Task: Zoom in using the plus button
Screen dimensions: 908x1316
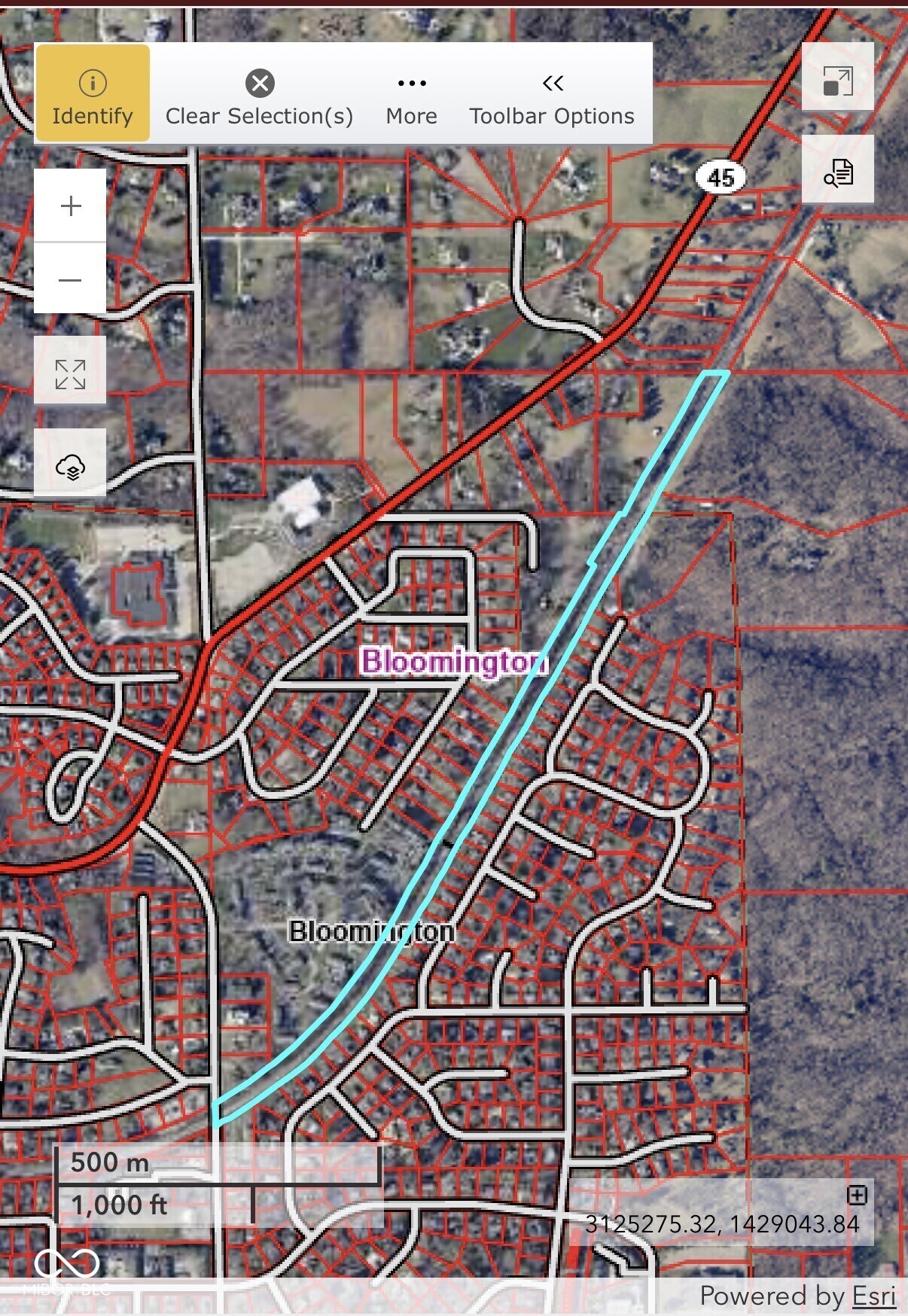Action: point(70,205)
